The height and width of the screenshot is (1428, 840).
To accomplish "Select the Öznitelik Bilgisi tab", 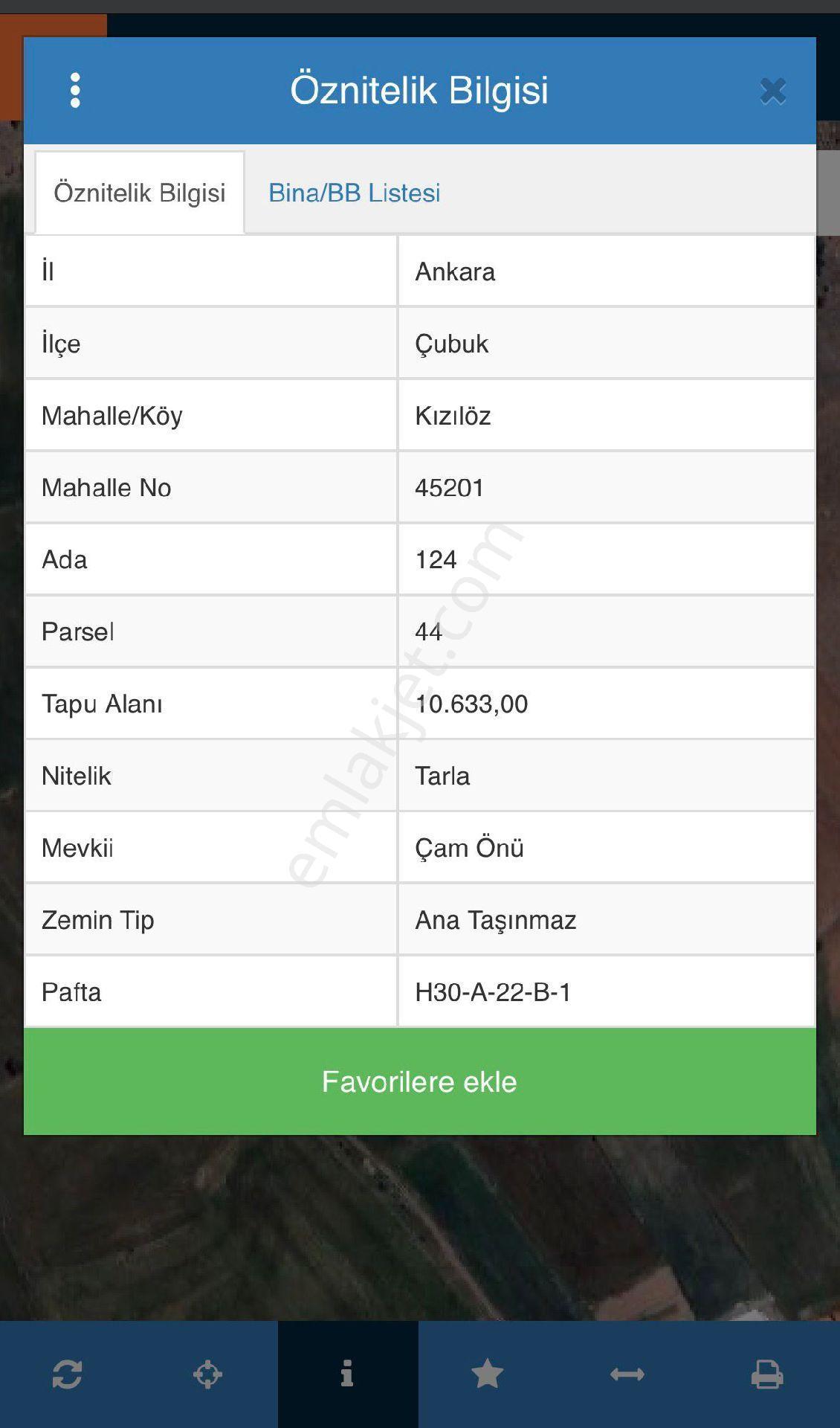I will 140,193.
